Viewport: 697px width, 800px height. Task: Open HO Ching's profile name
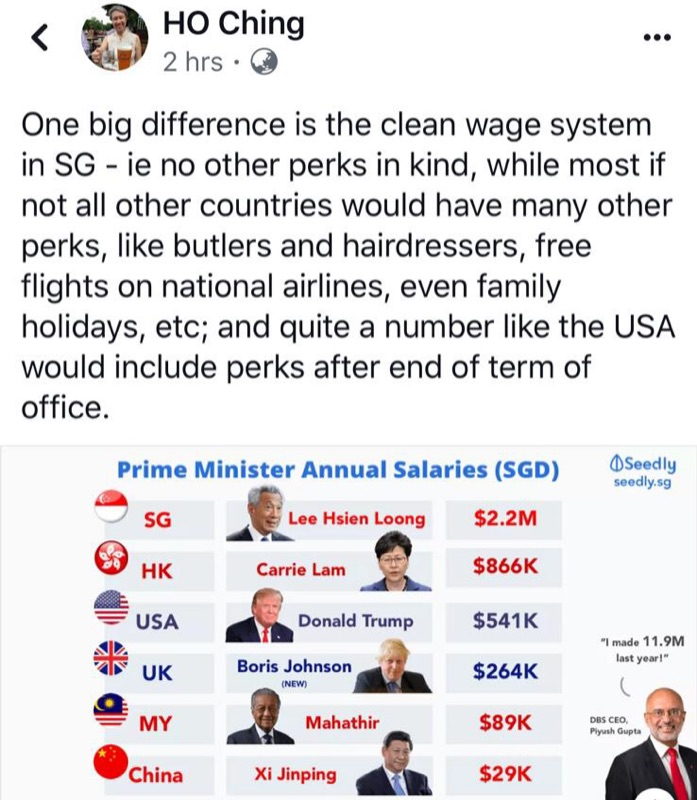click(233, 22)
